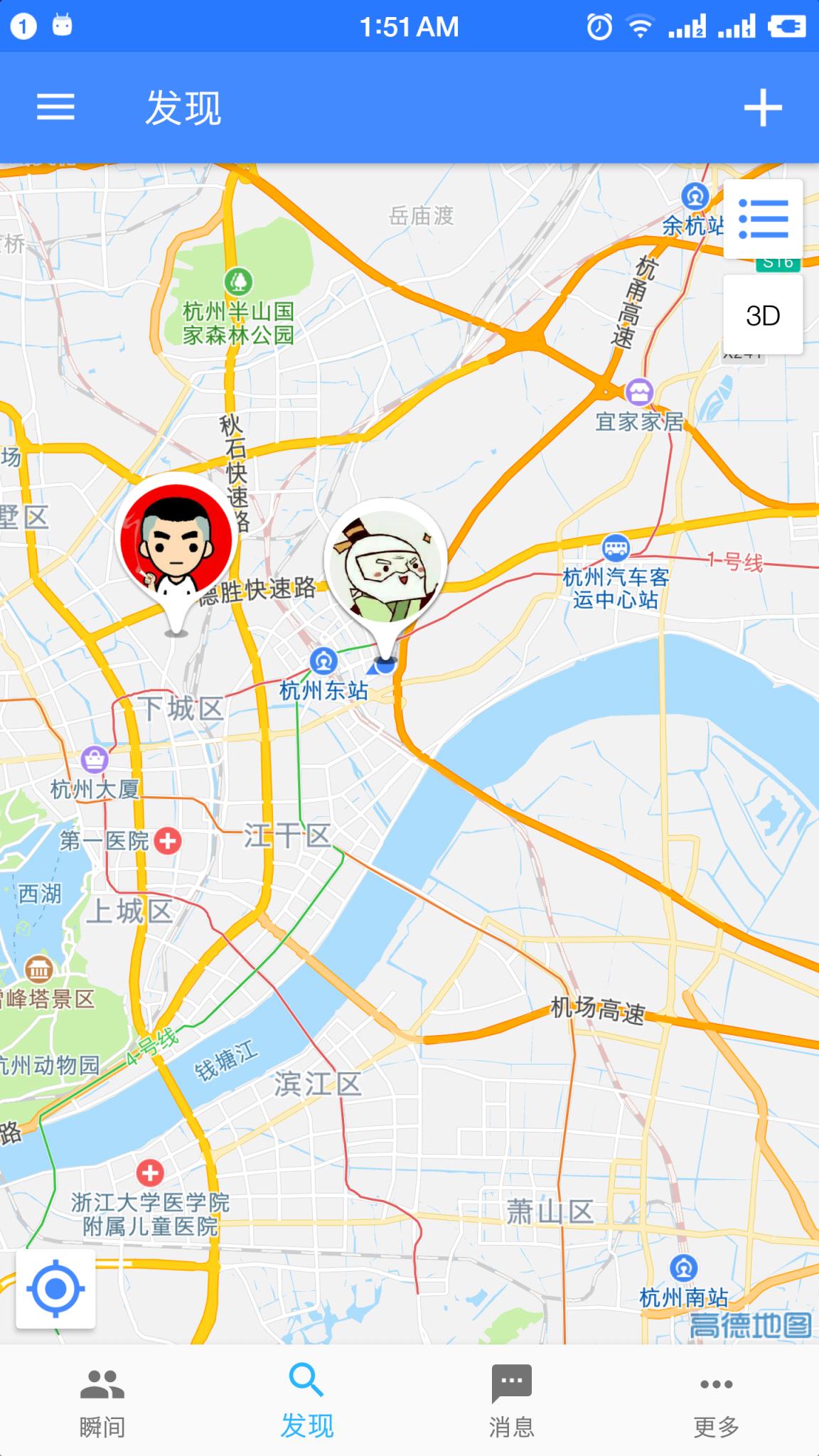Click the plus icon to add something
Image resolution: width=819 pixels, height=1456 pixels.
(763, 107)
